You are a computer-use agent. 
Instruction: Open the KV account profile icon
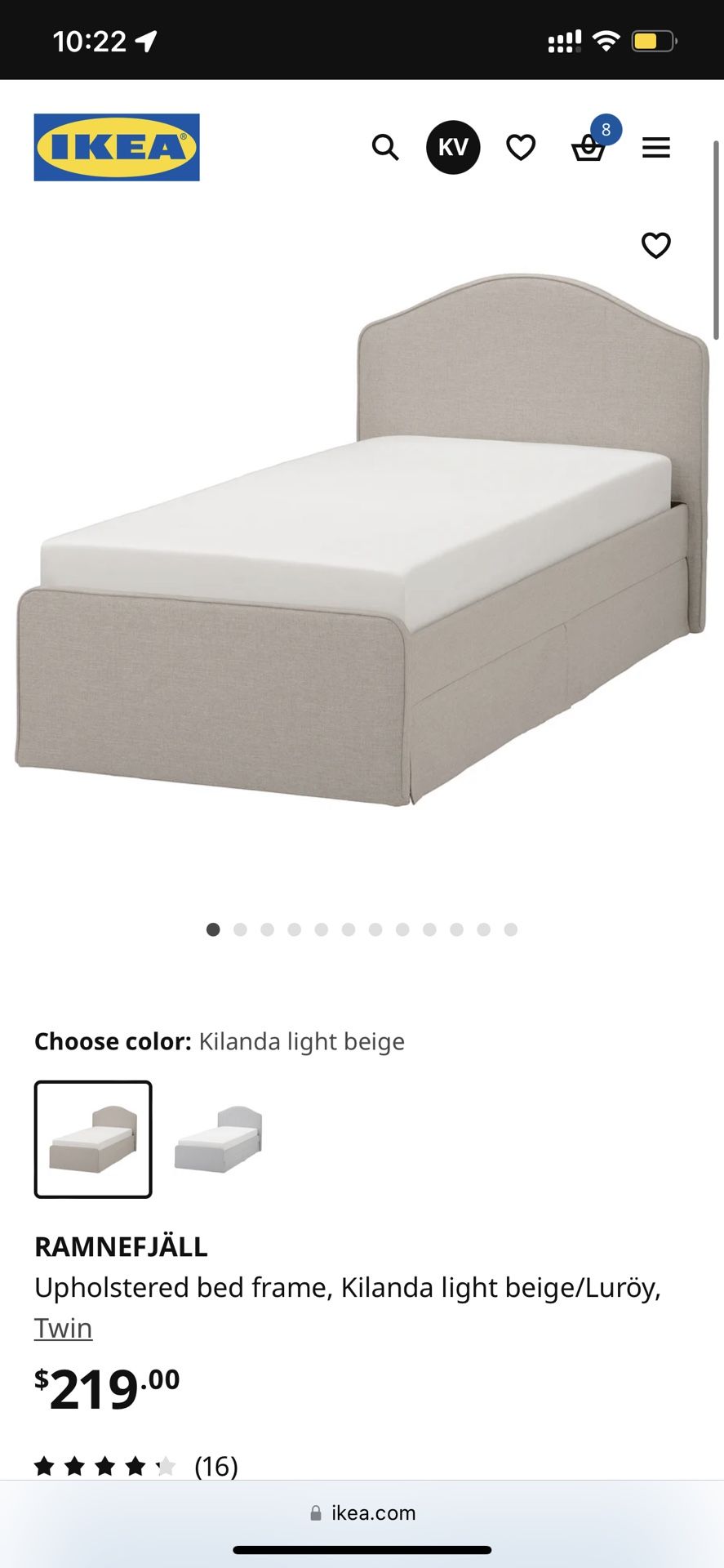453,147
